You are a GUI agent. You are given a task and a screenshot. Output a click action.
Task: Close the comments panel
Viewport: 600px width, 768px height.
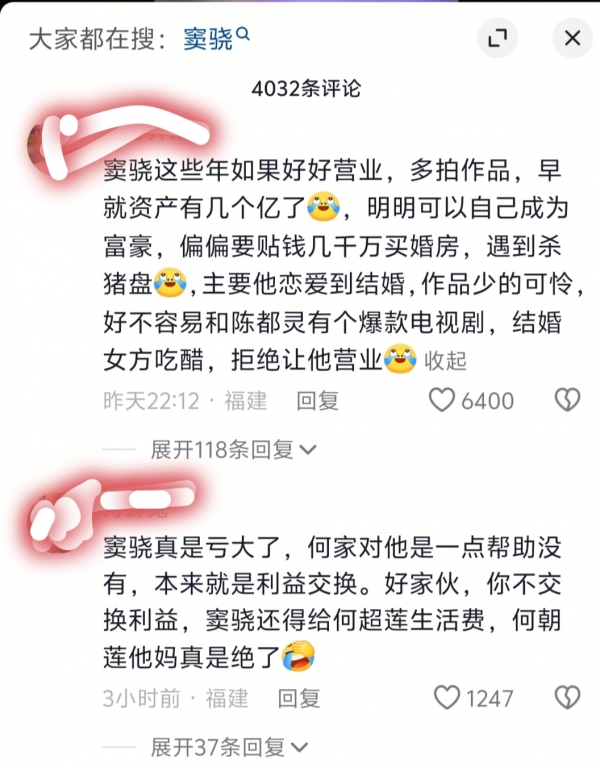(x=572, y=39)
